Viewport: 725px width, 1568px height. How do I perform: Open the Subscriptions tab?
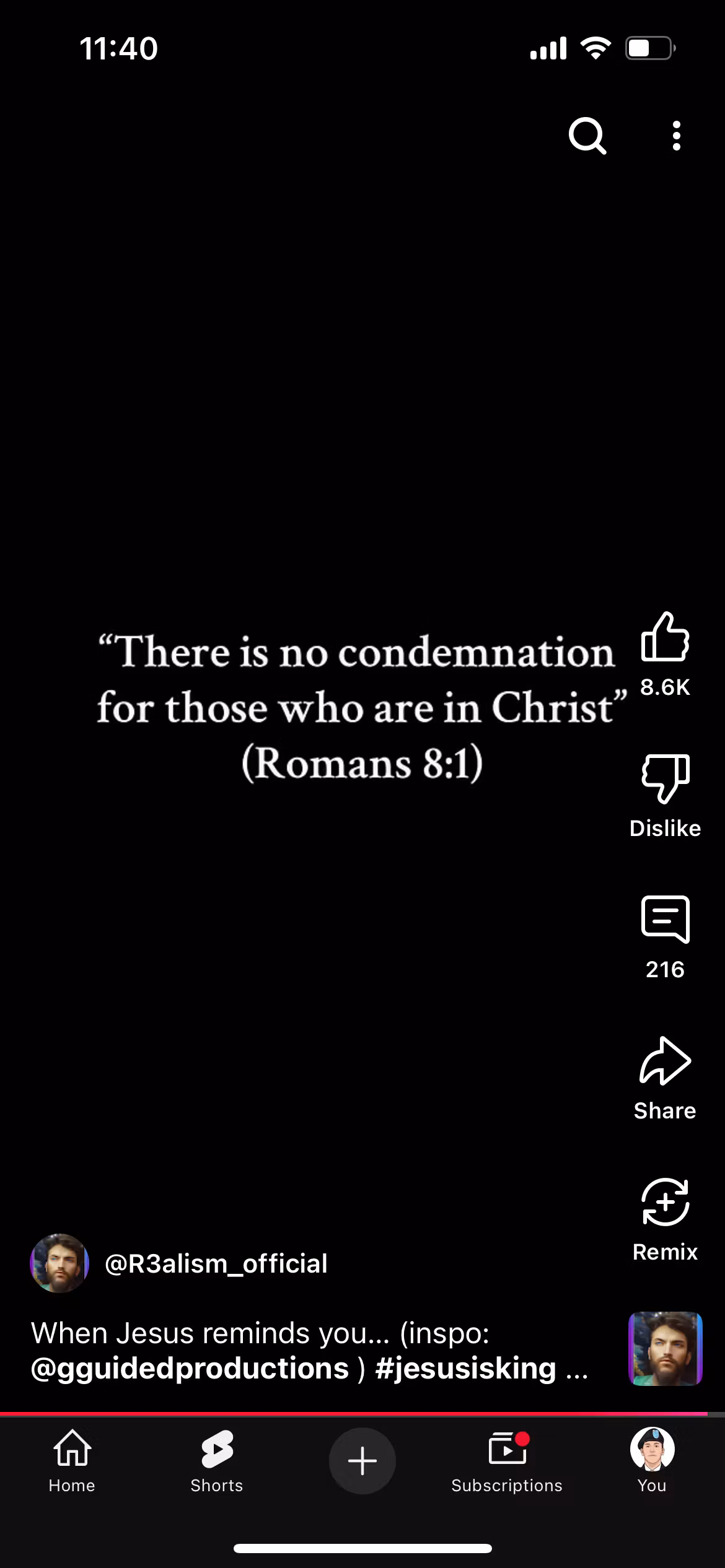pos(507,1460)
